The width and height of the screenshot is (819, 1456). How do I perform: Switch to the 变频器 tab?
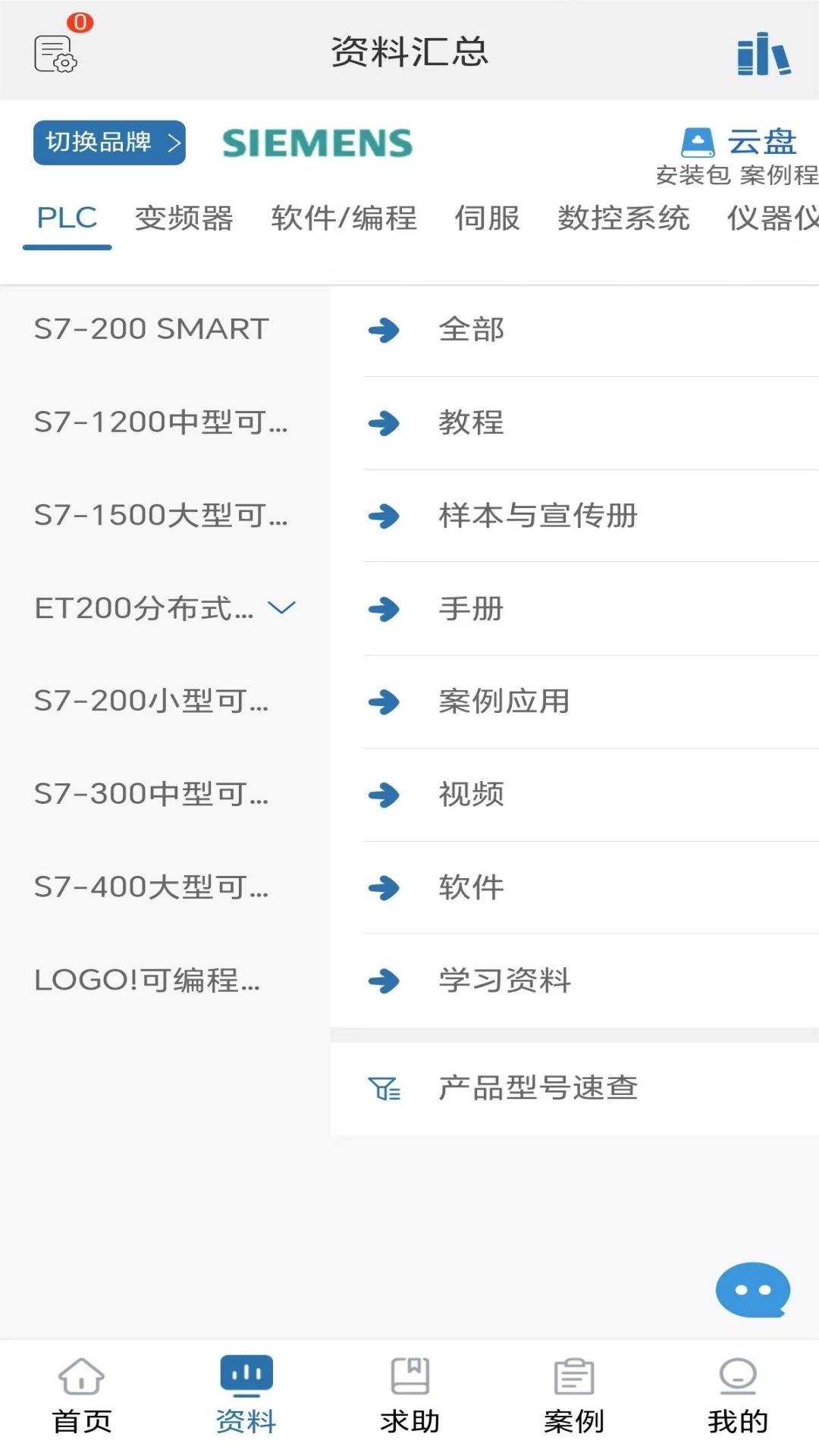pyautogui.click(x=184, y=219)
